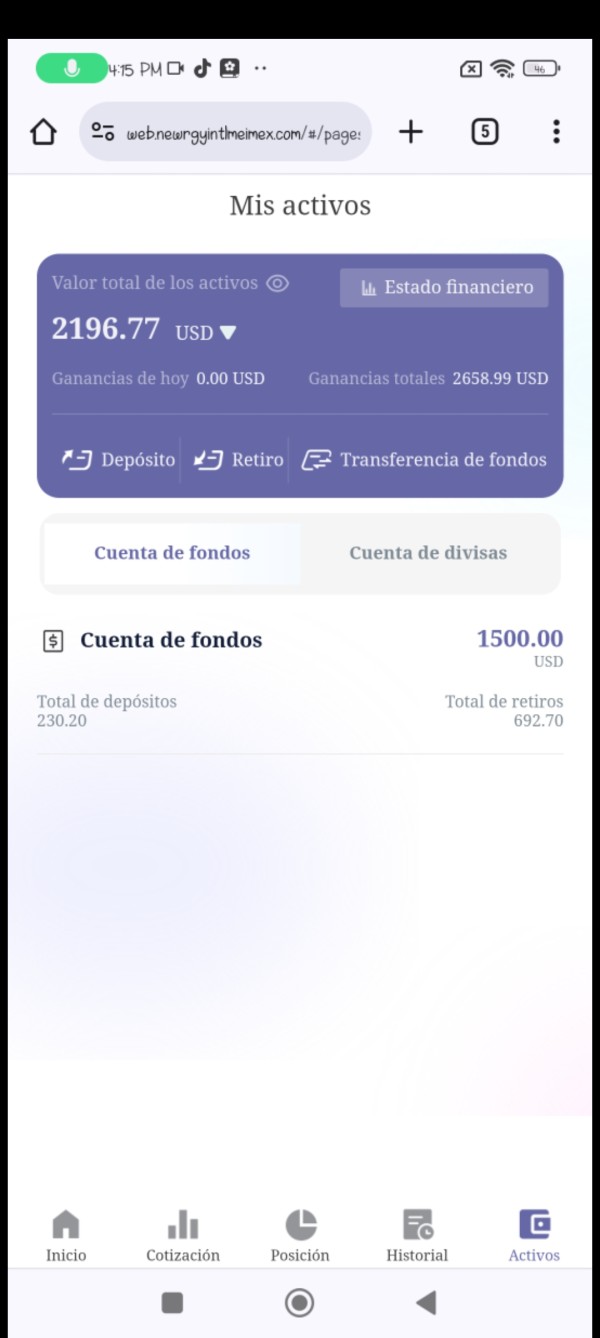
Task: Select Transferencia de fondos
Action: click(424, 460)
